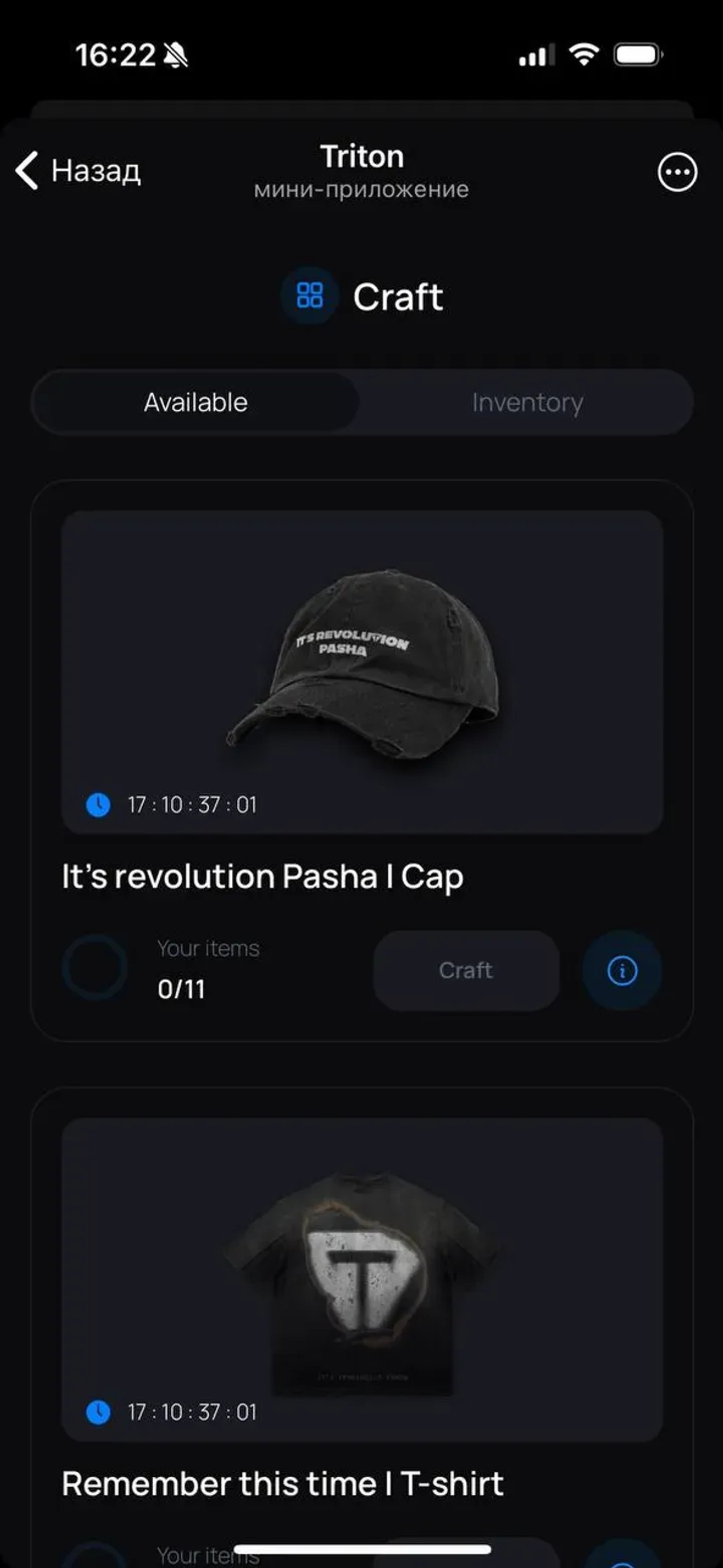The width and height of the screenshot is (723, 1568).
Task: Select the Available tab
Action: [196, 403]
